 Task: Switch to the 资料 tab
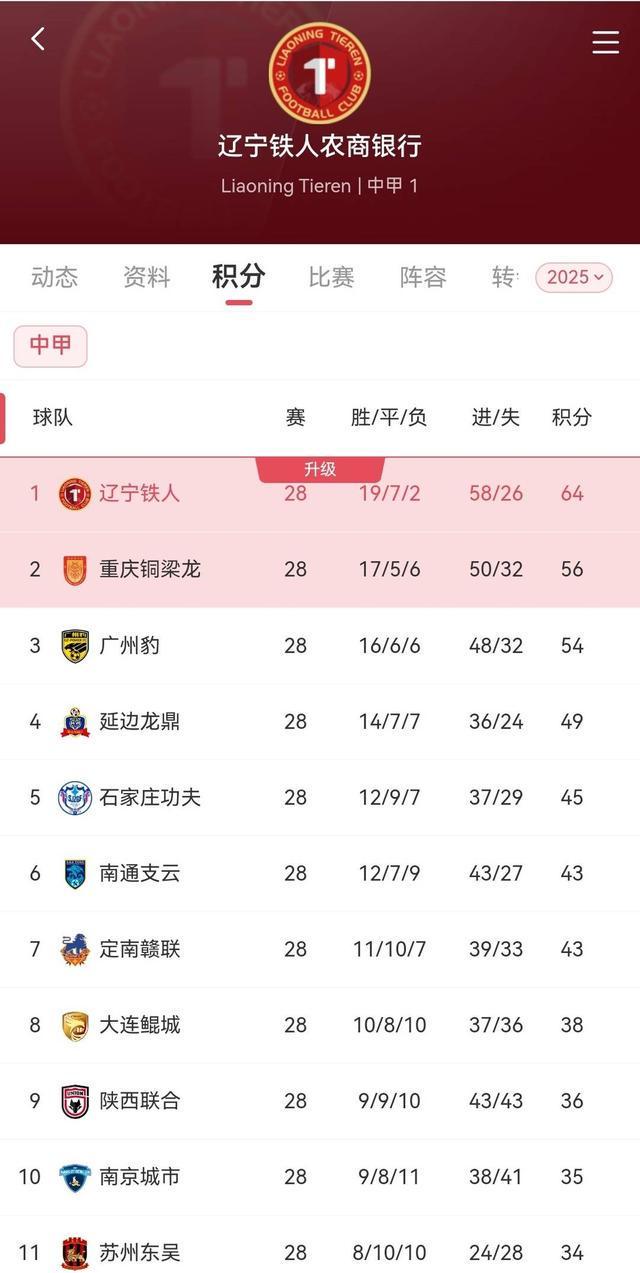[x=146, y=277]
